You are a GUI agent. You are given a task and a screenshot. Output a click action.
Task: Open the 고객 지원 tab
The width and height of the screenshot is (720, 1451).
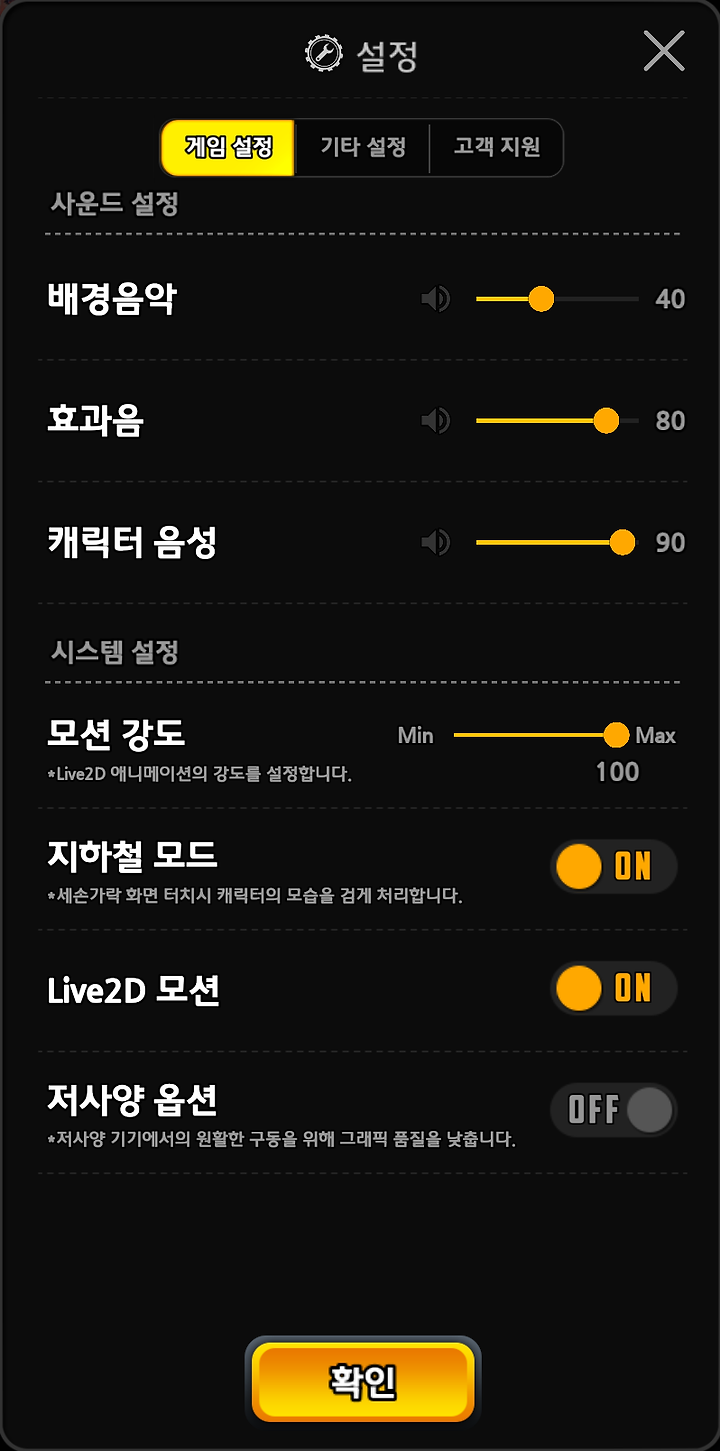(x=497, y=148)
